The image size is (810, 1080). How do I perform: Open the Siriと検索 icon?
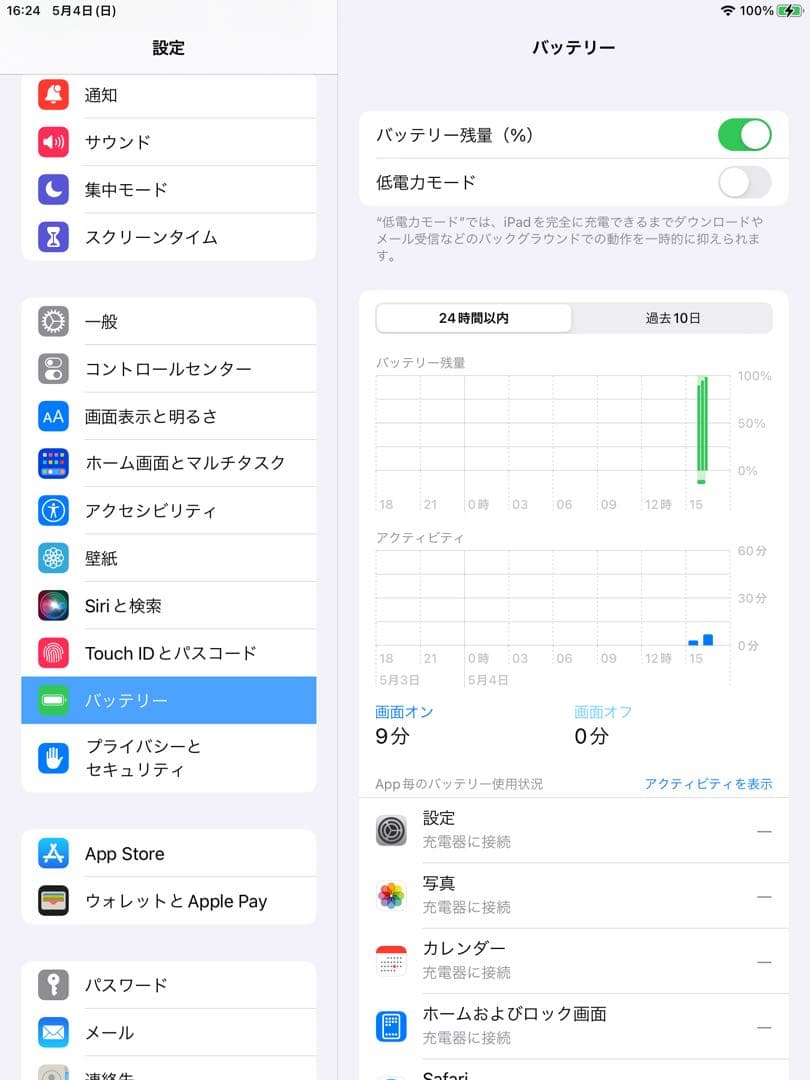(55, 605)
